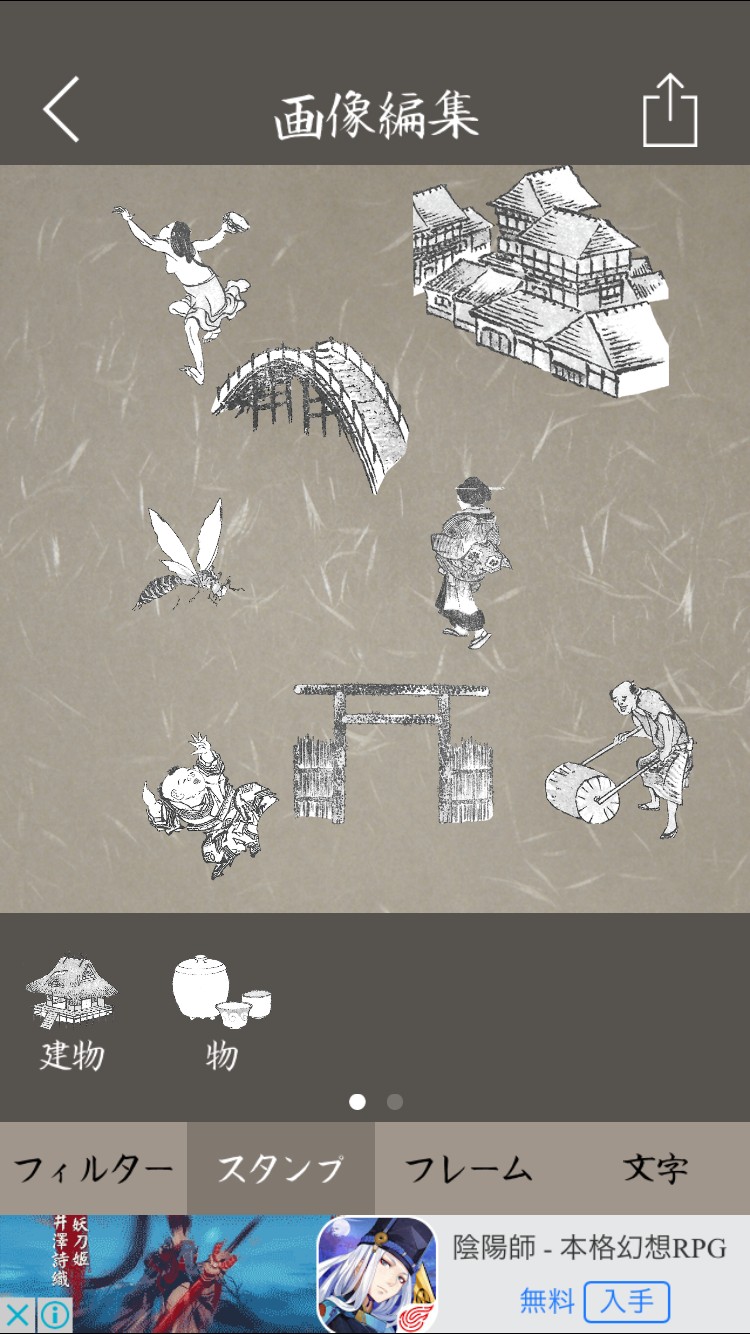Tap the second page indicator dot
The width and height of the screenshot is (750, 1334).
click(395, 1102)
